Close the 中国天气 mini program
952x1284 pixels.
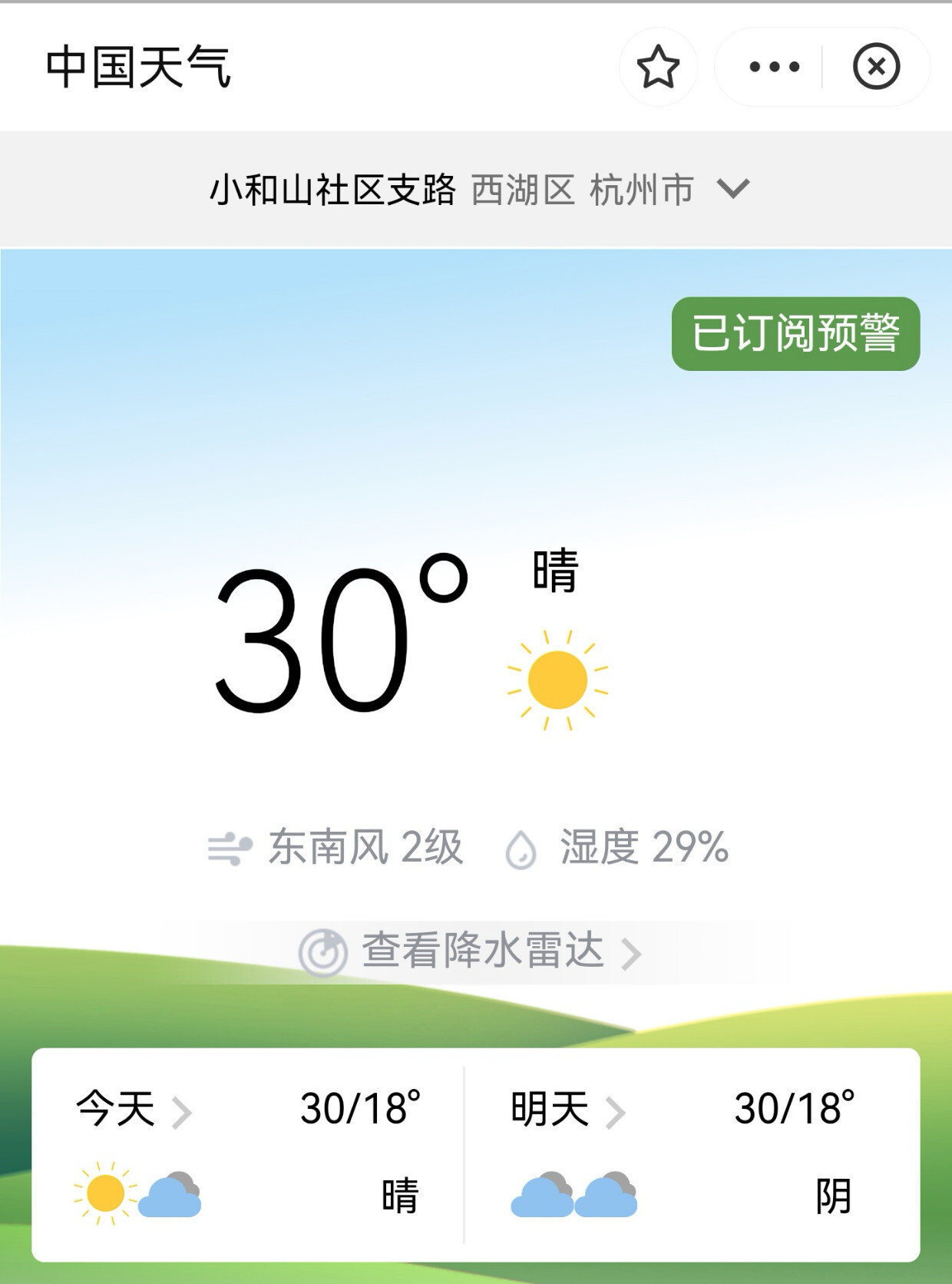876,67
